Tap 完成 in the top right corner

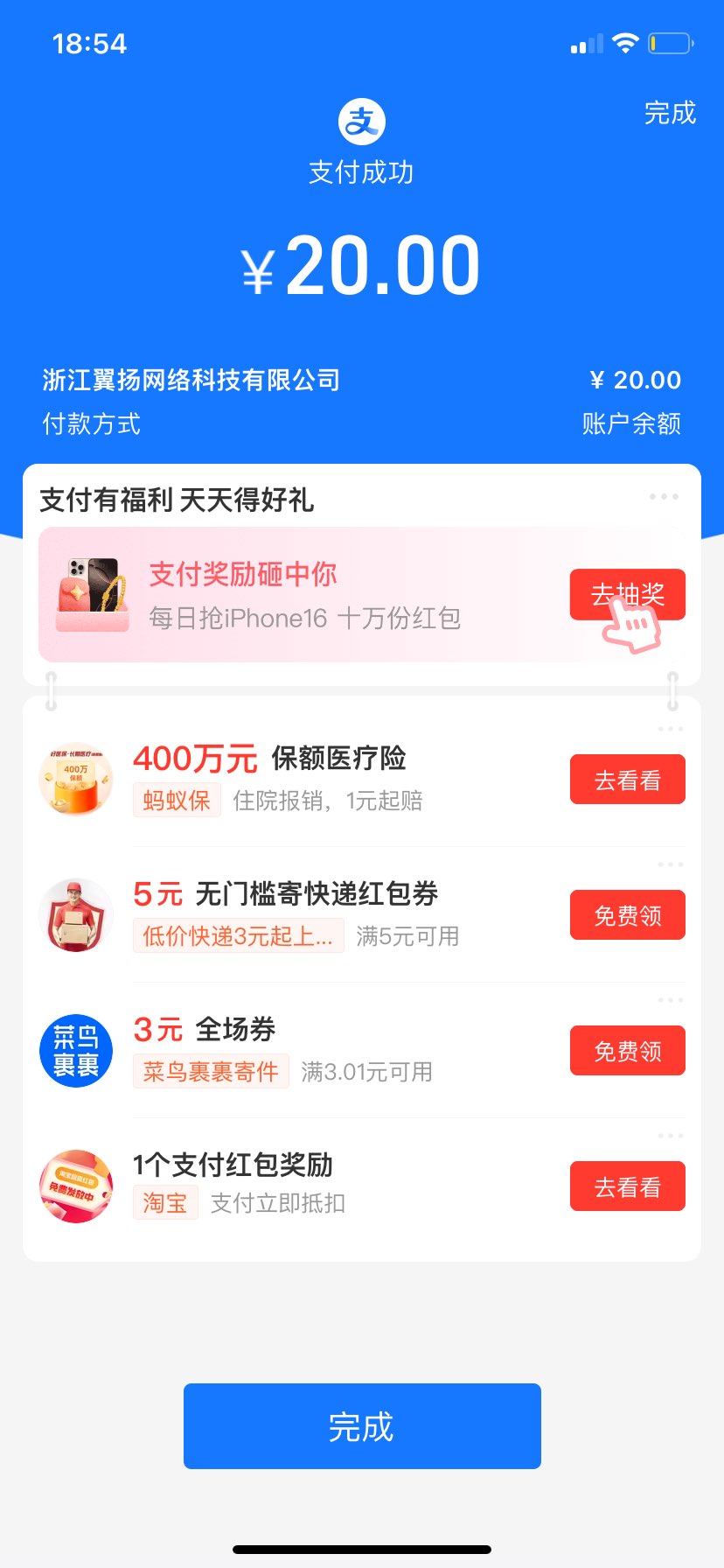click(669, 113)
